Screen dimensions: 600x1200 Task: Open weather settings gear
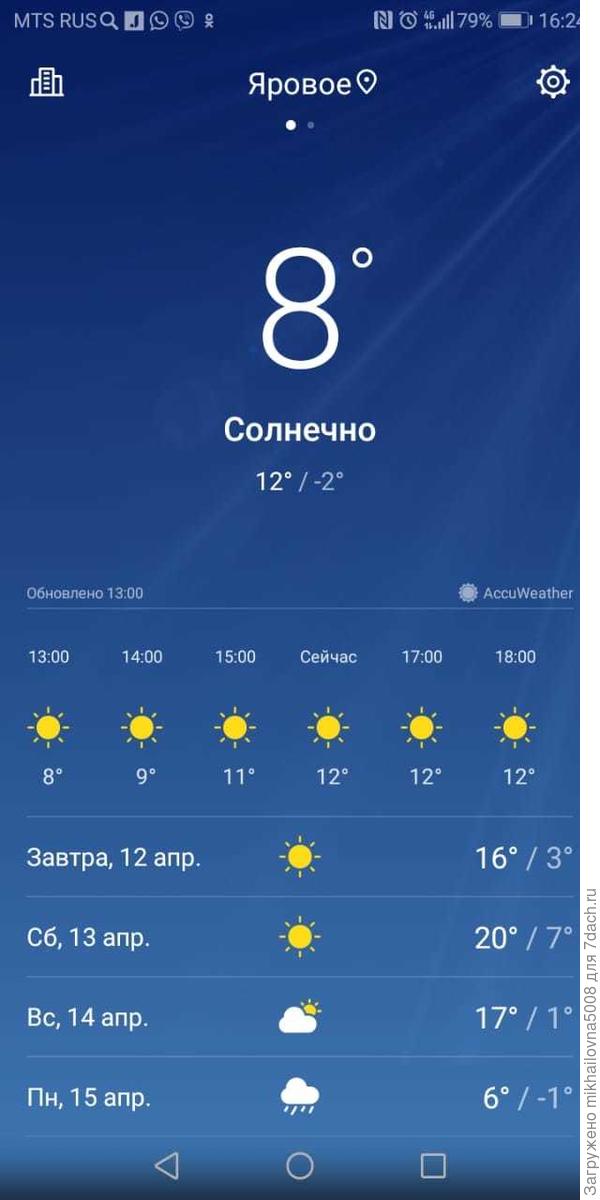coord(553,82)
